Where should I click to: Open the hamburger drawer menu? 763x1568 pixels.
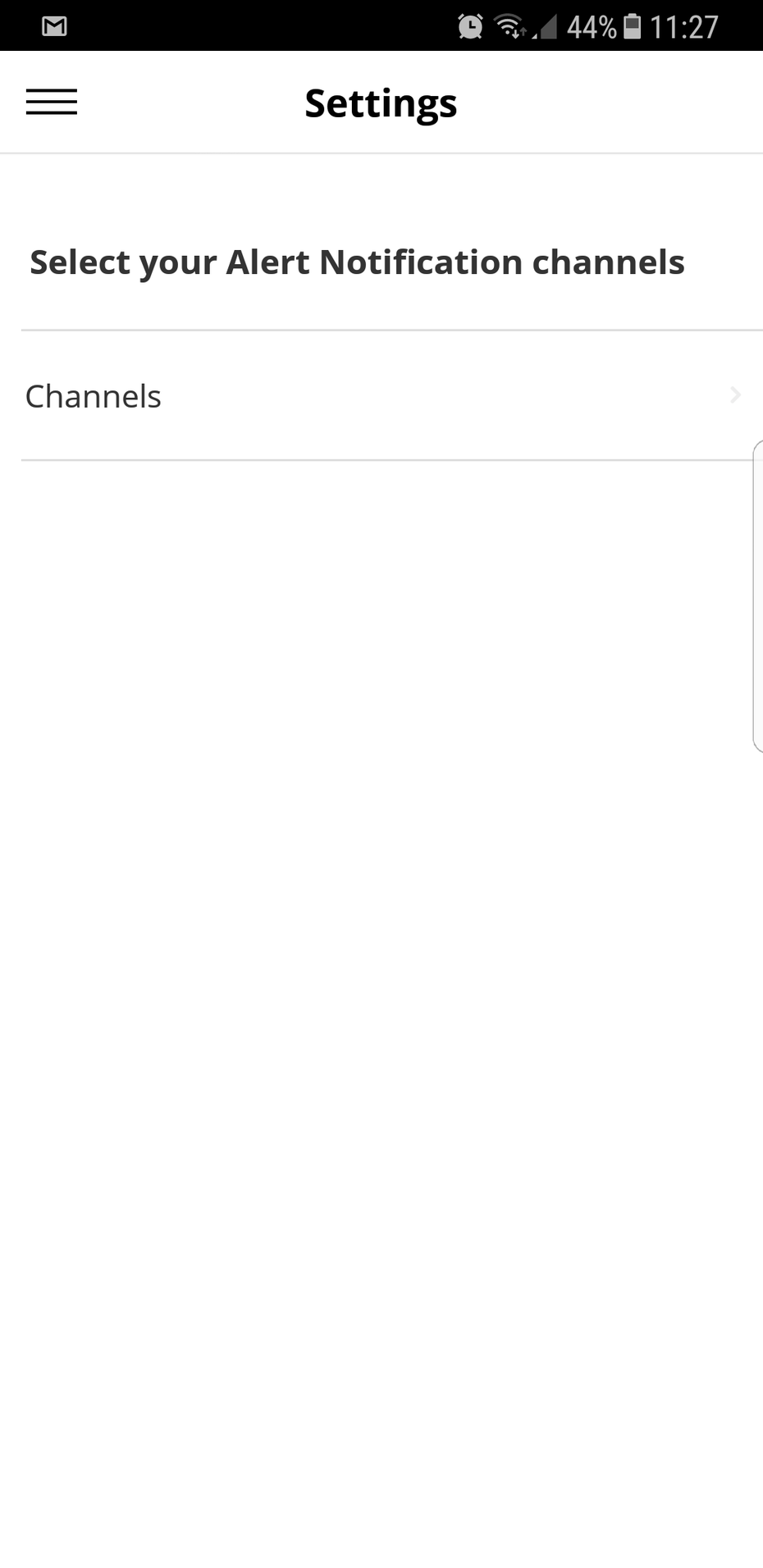pyautogui.click(x=51, y=102)
